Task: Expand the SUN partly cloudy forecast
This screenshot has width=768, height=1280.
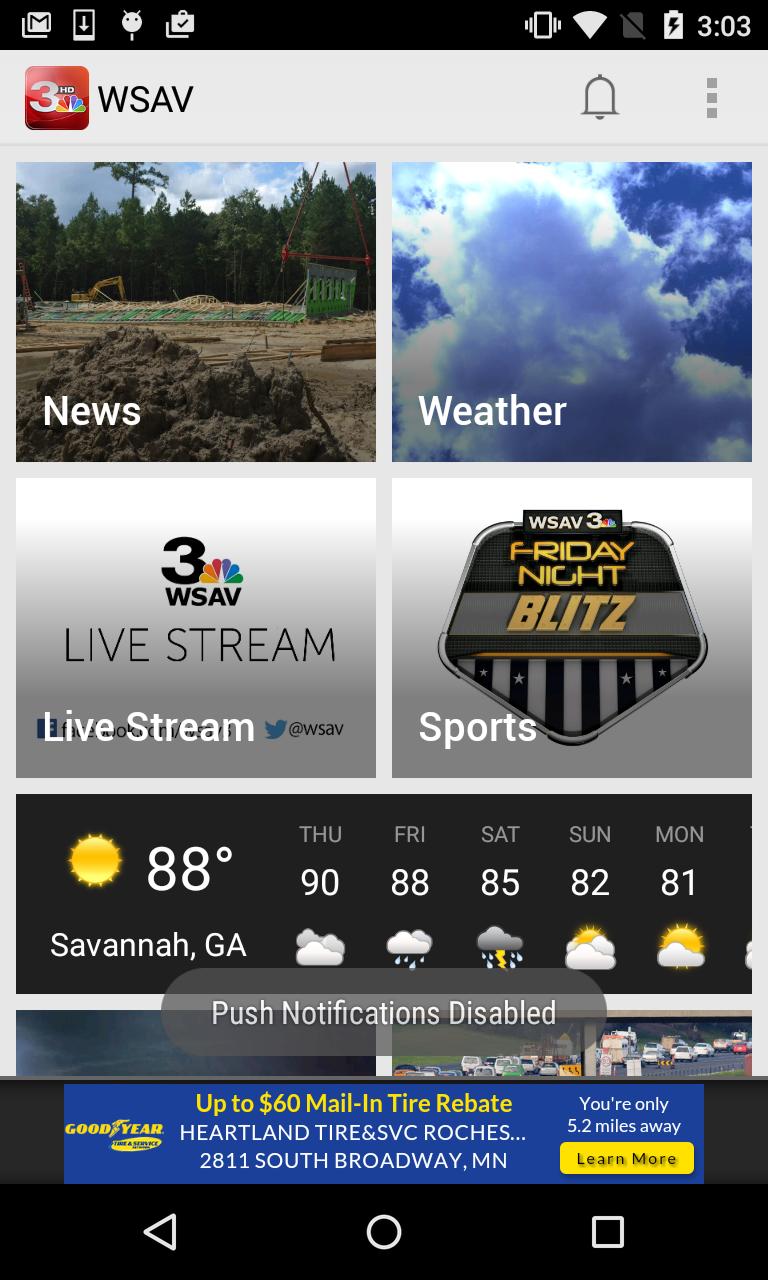Action: 590,945
